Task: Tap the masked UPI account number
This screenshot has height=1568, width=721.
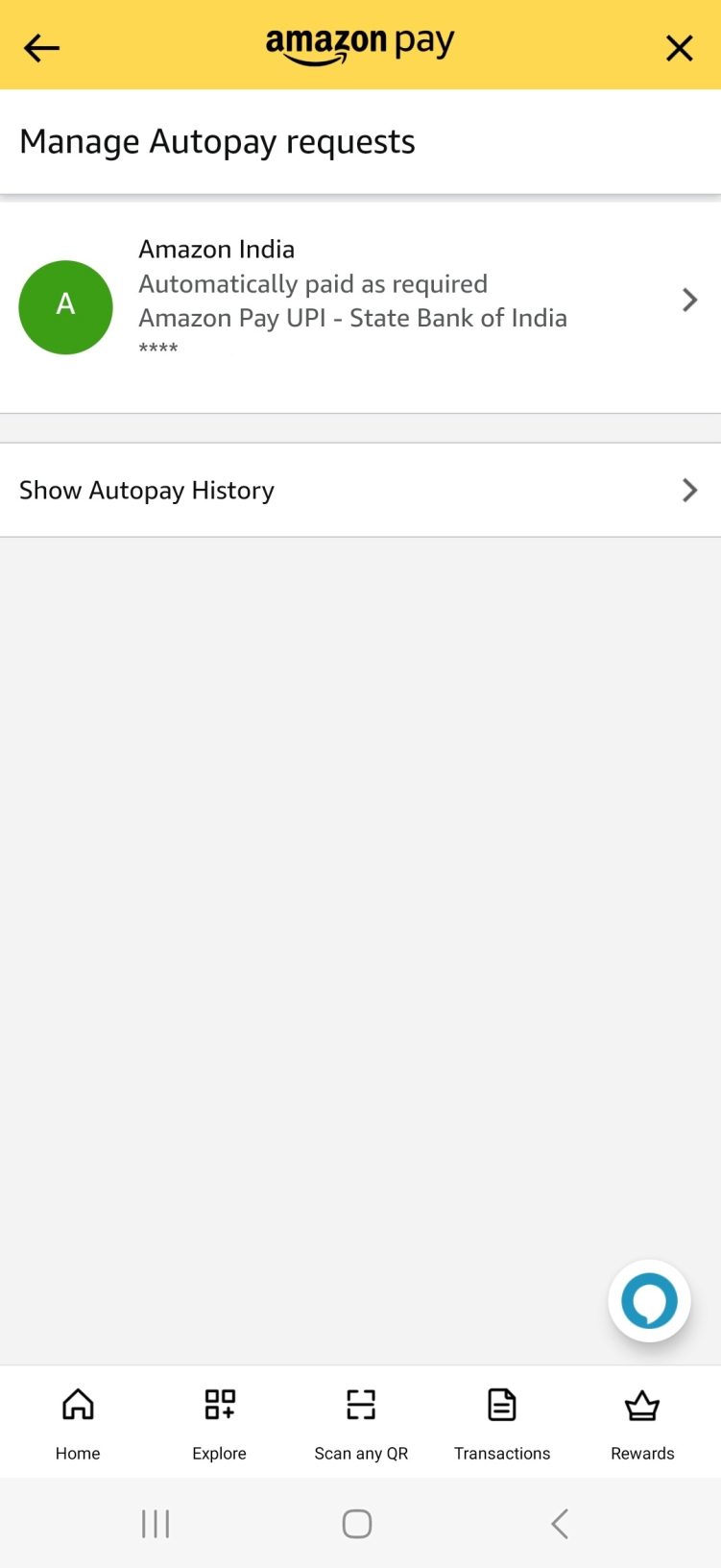Action: pos(158,349)
